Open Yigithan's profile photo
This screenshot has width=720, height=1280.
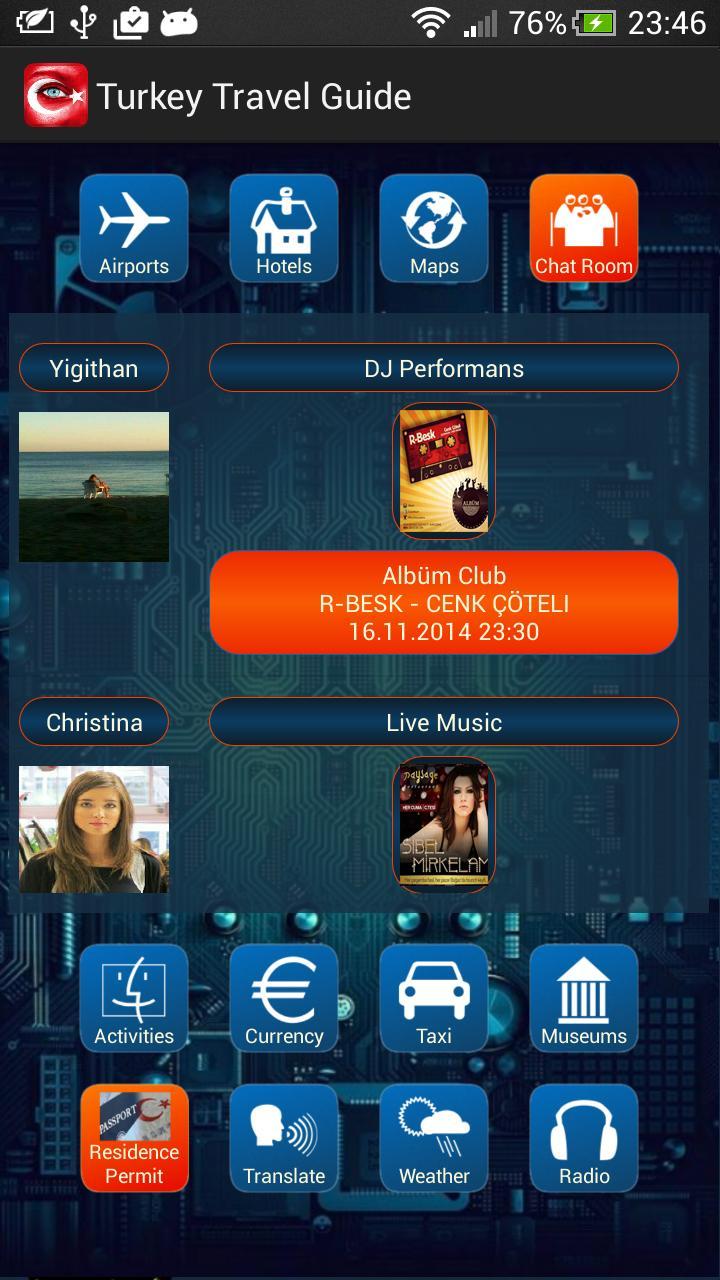tap(94, 486)
